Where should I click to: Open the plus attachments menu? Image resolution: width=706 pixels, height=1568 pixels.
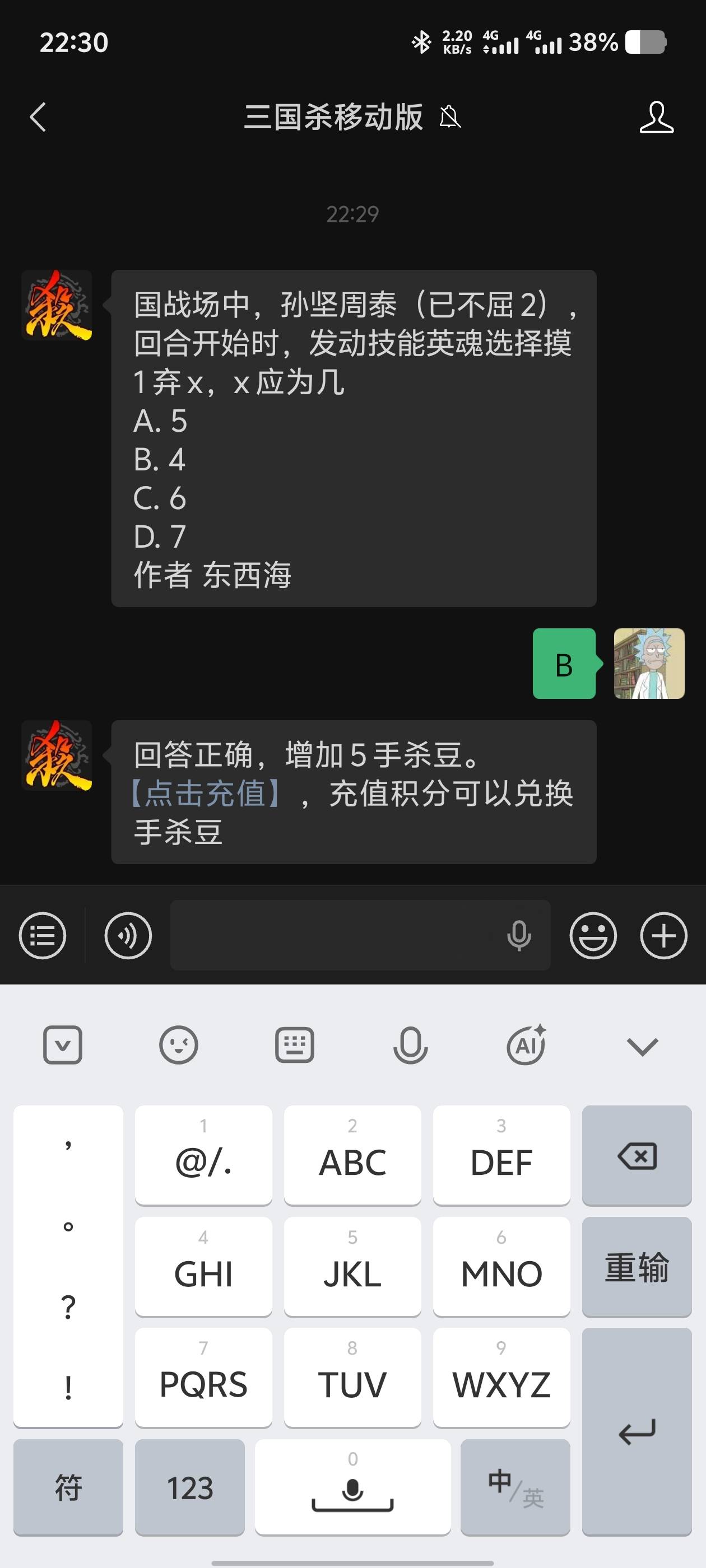663,935
